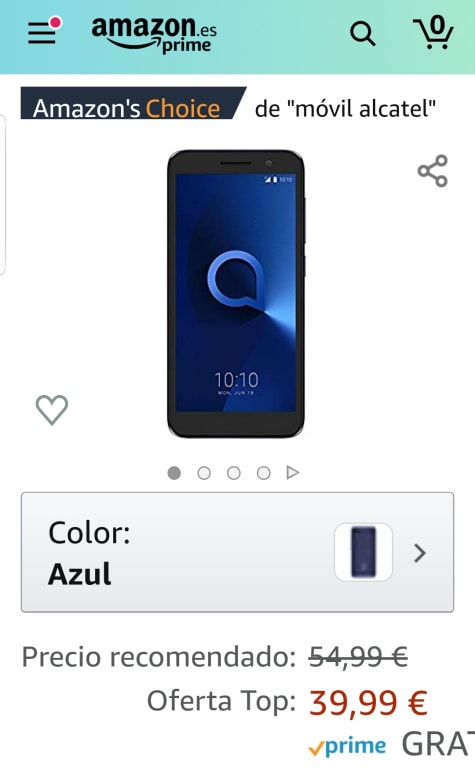Viewport: 475px width, 768px height.
Task: Add the product to wish list heart
Action: [52, 409]
